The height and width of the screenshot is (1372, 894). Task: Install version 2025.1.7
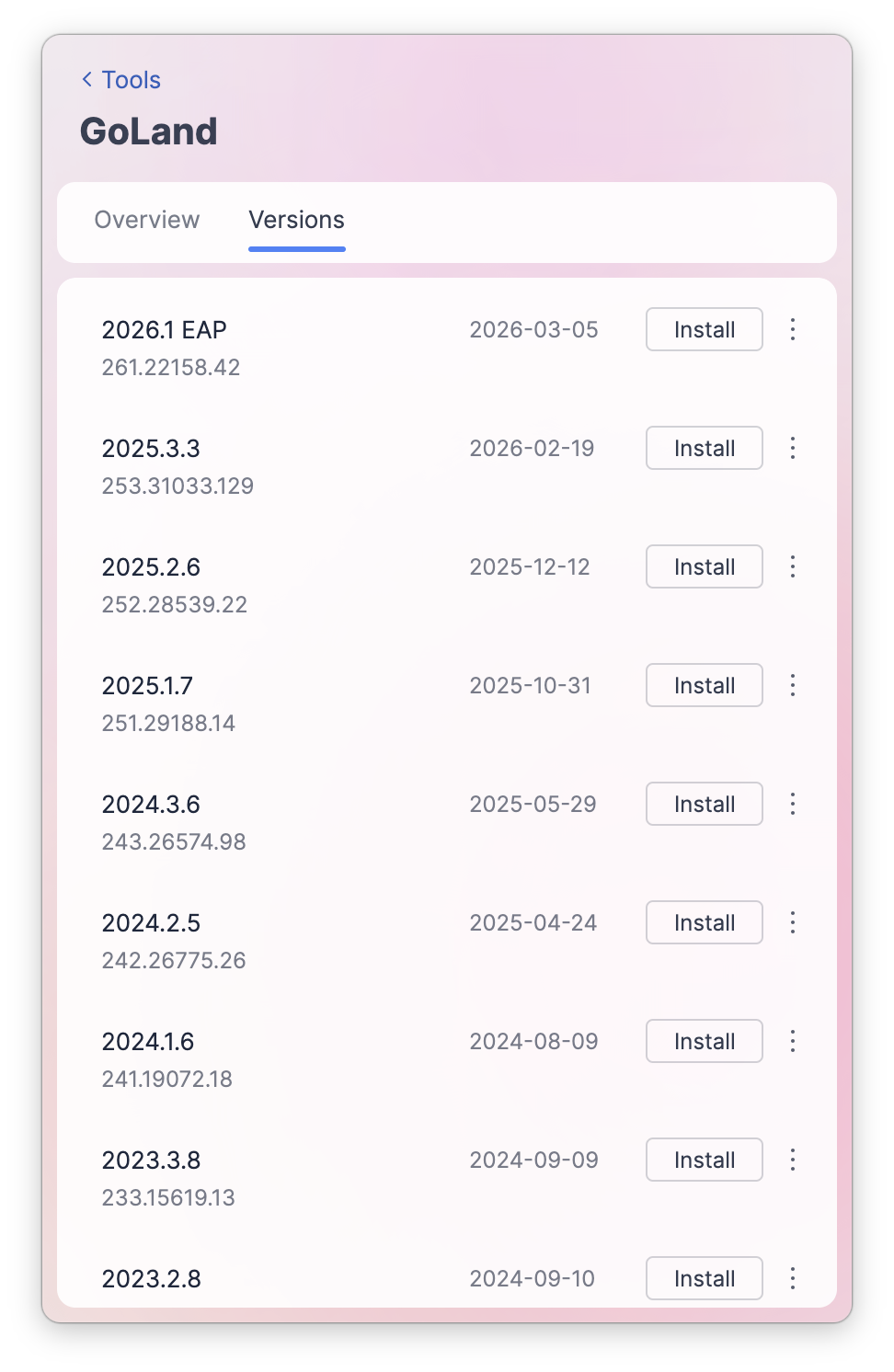(705, 685)
